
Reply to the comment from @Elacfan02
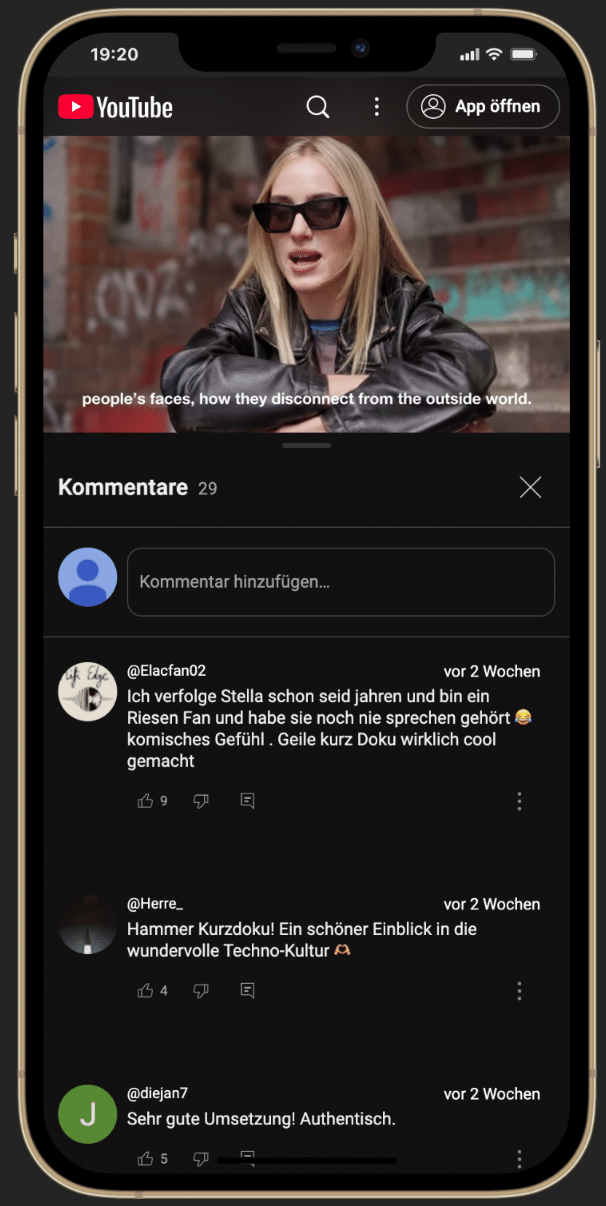click(248, 801)
